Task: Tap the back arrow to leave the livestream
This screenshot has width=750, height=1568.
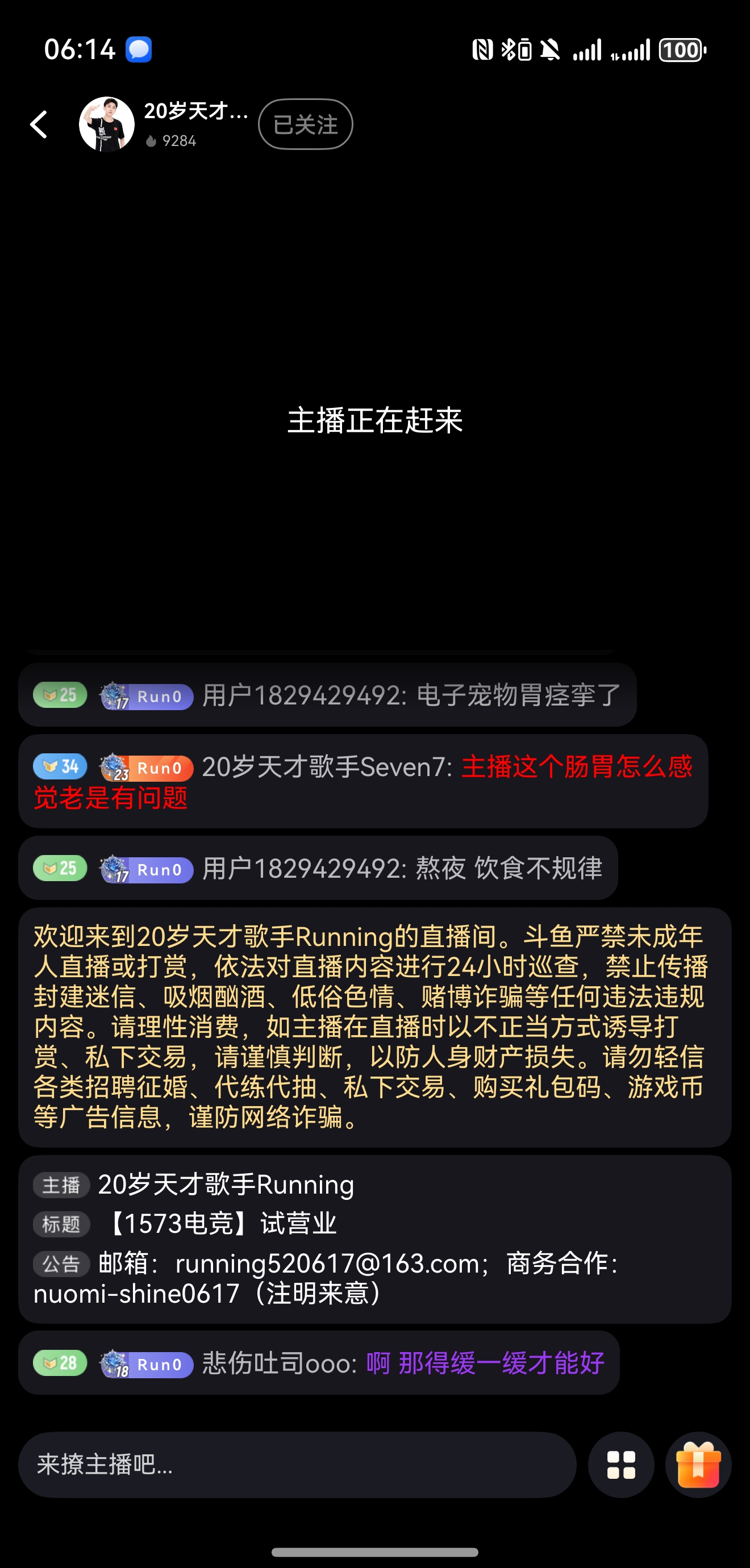Action: [x=39, y=124]
